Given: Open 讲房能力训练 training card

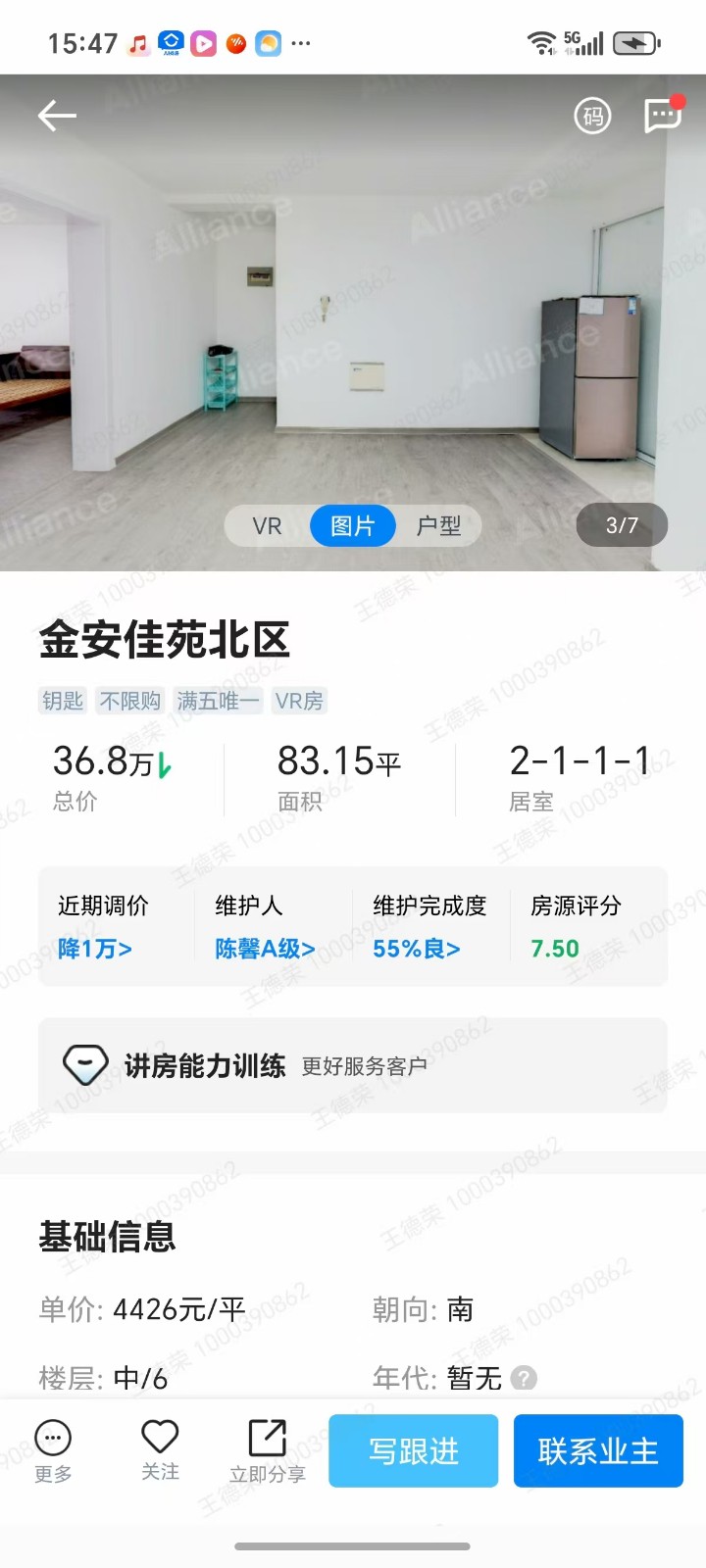Looking at the screenshot, I should click(x=352, y=1065).
